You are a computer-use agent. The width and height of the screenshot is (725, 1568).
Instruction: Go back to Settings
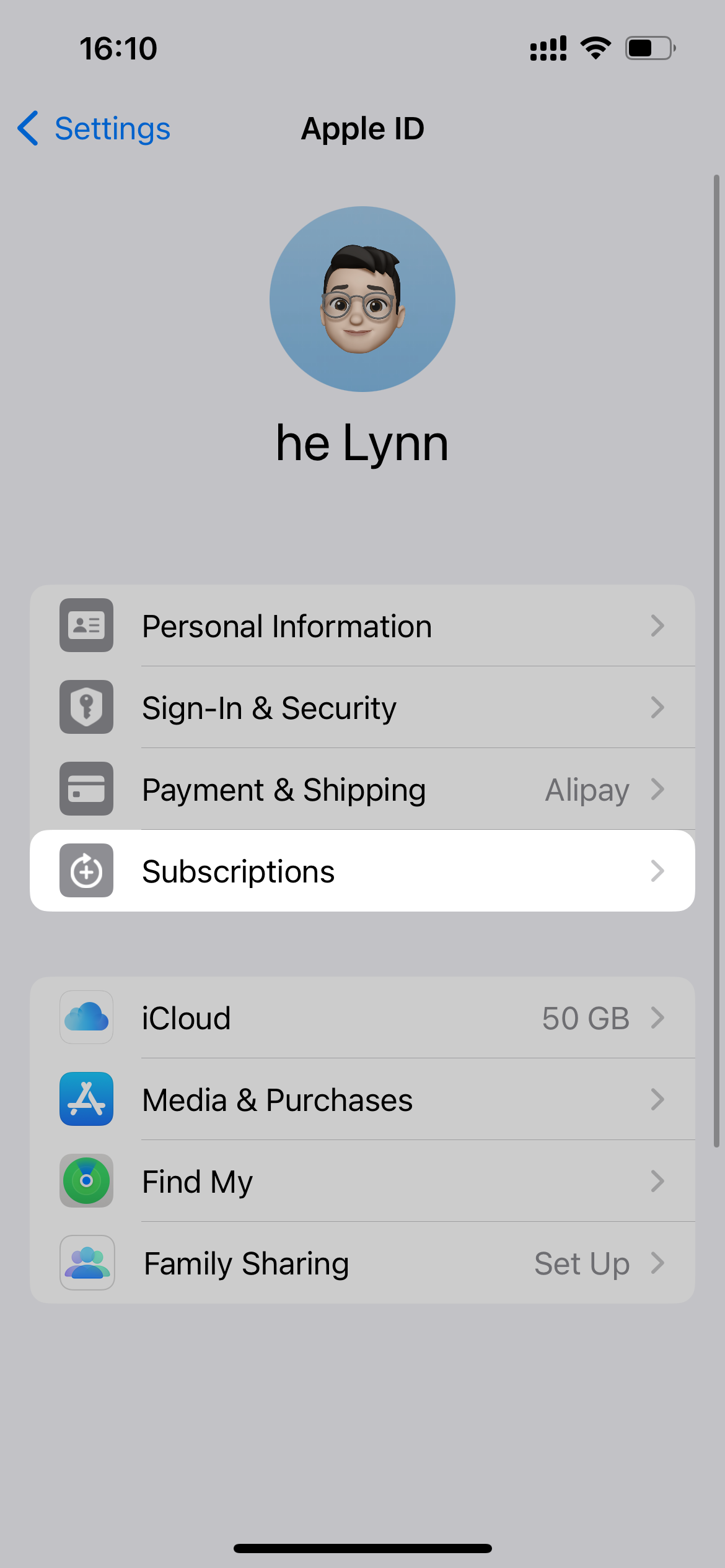point(94,129)
